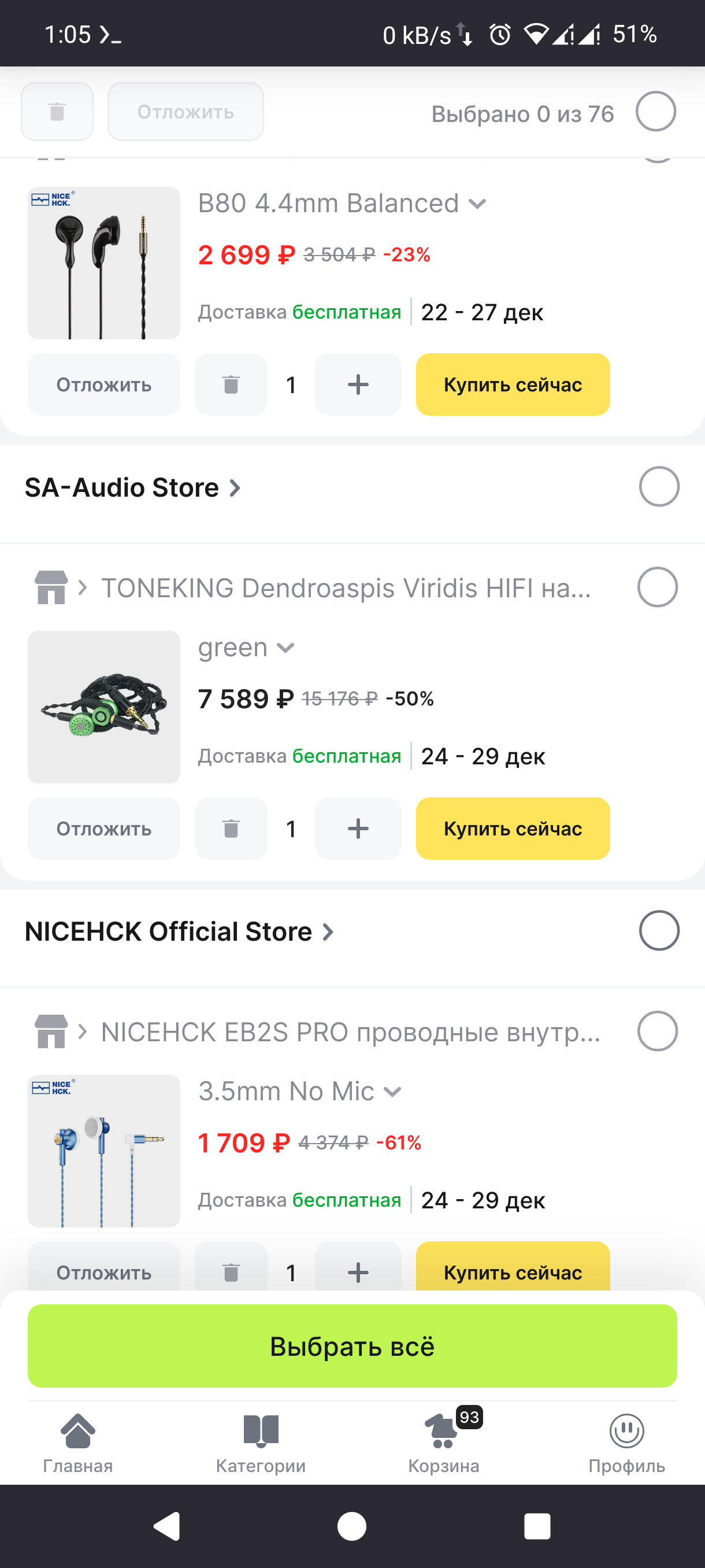Go back with the system back button
Viewport: 705px width, 1568px height.
tap(166, 1526)
